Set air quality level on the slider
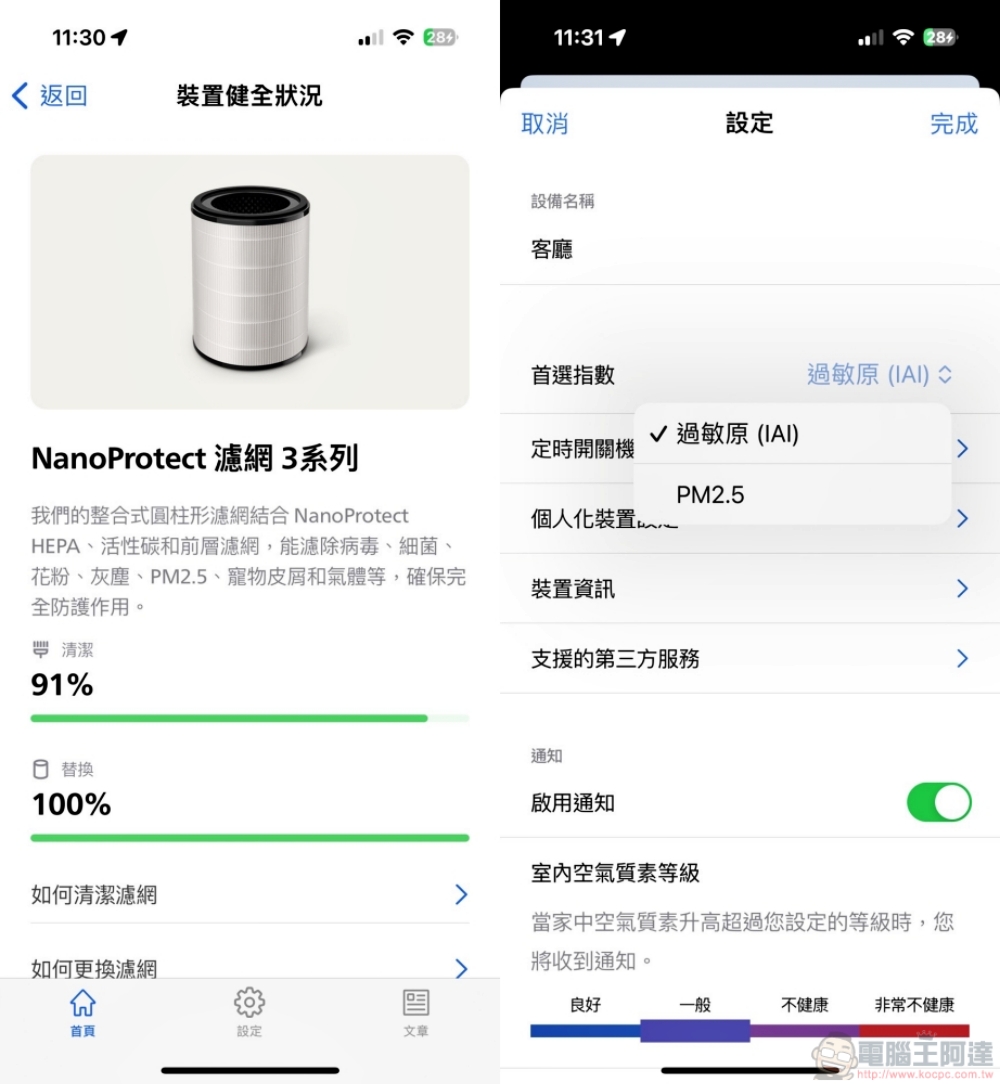The width and height of the screenshot is (1000, 1084). [695, 1030]
